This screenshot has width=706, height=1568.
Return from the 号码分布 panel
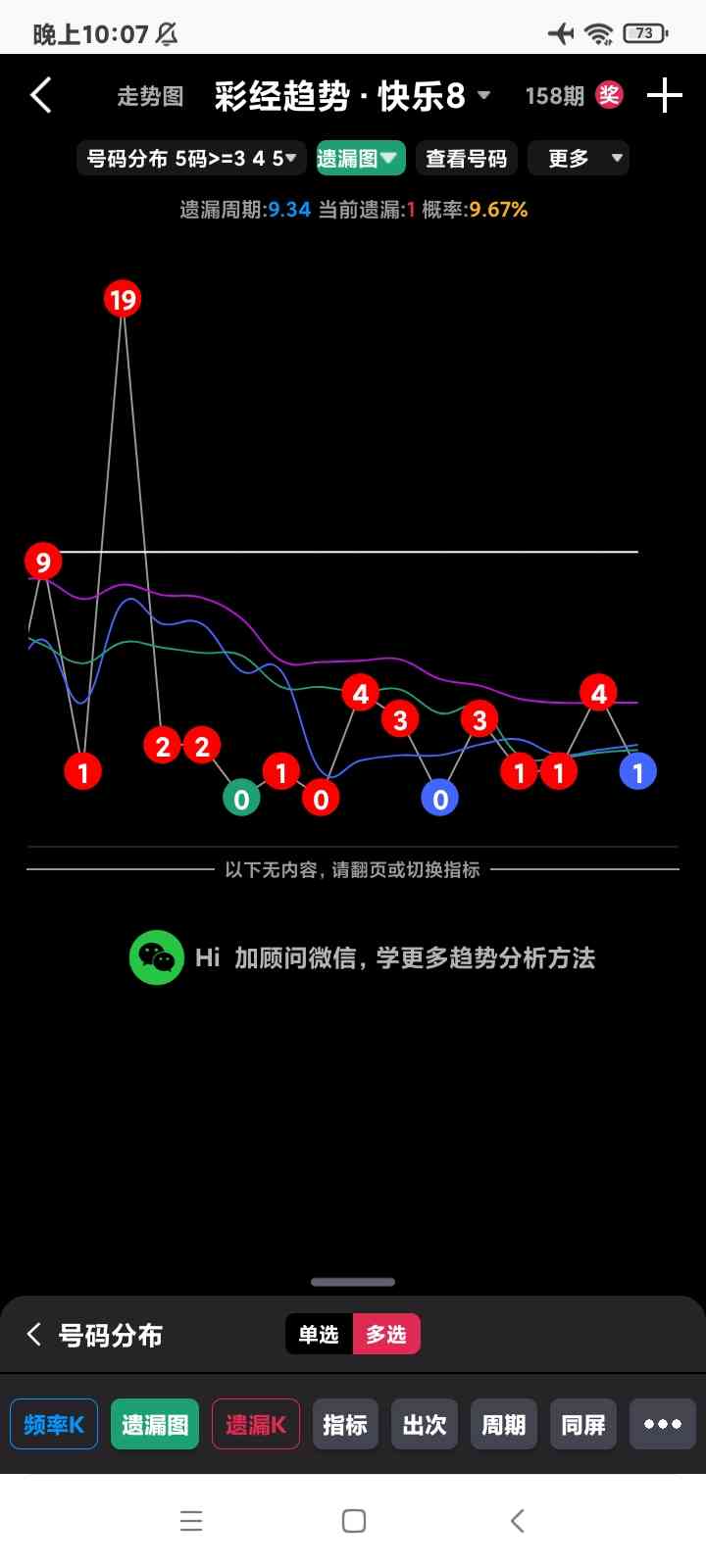[x=34, y=1334]
